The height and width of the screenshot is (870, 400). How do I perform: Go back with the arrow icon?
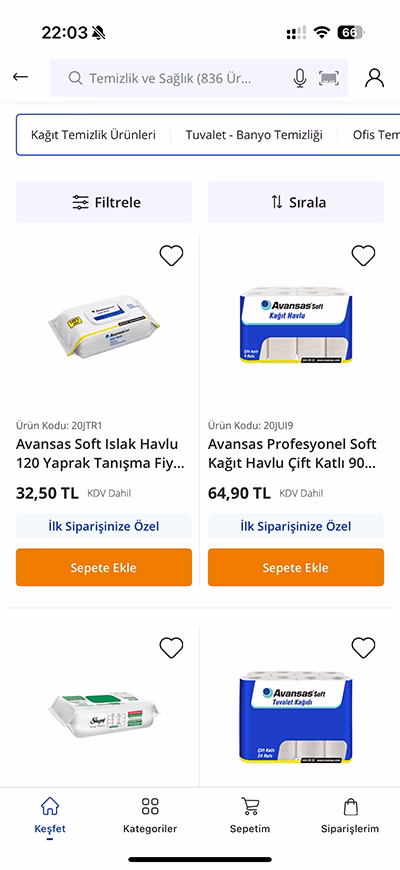coord(21,77)
